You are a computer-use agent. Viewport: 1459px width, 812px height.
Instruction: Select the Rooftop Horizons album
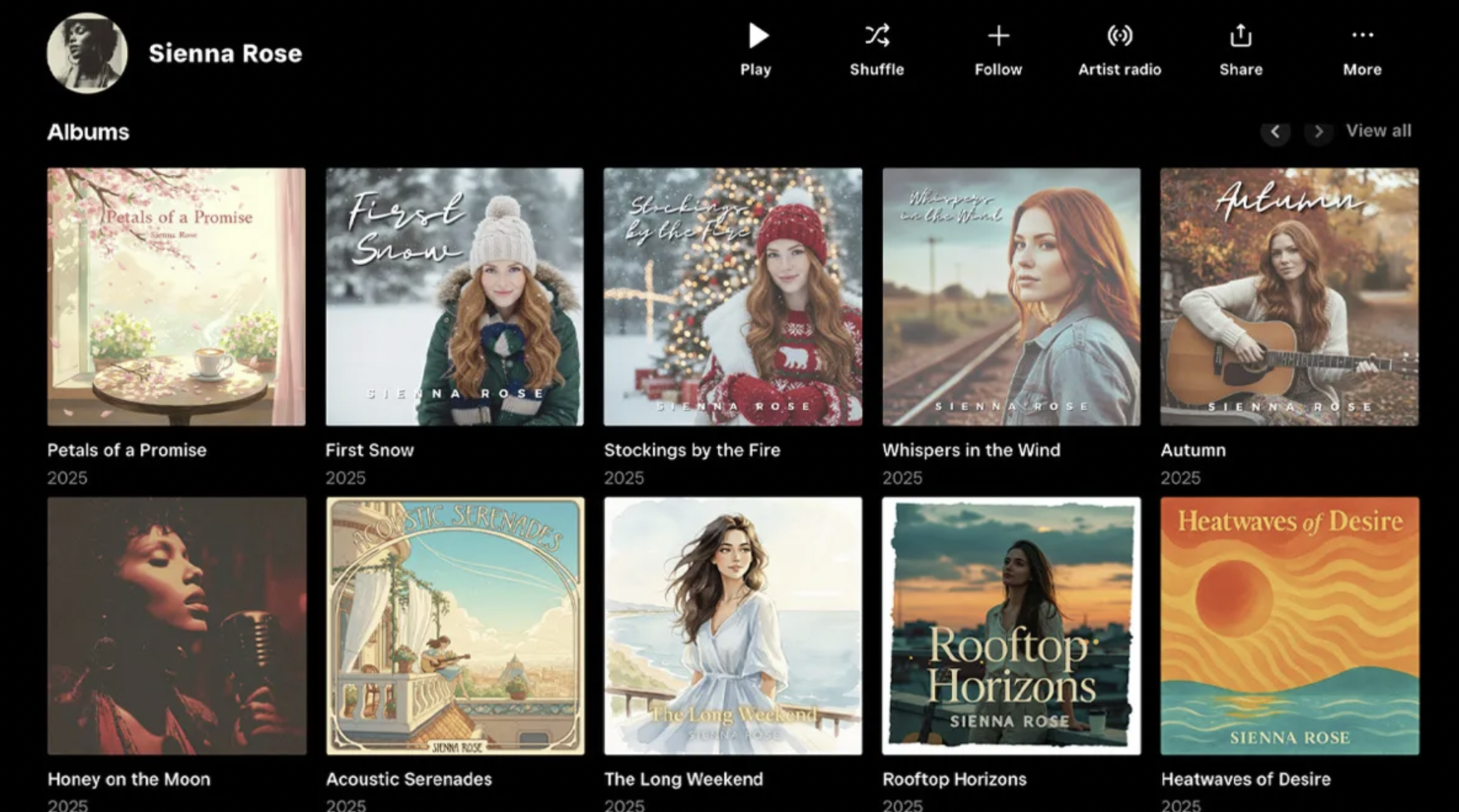tap(1011, 626)
